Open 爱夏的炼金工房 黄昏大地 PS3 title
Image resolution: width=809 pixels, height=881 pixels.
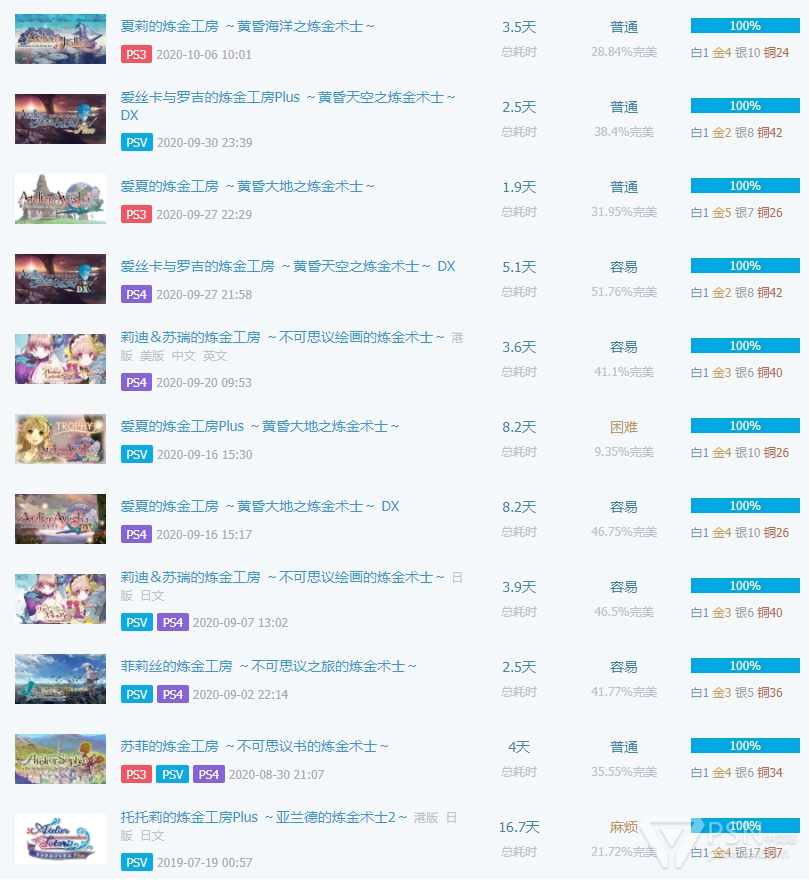tap(248, 186)
